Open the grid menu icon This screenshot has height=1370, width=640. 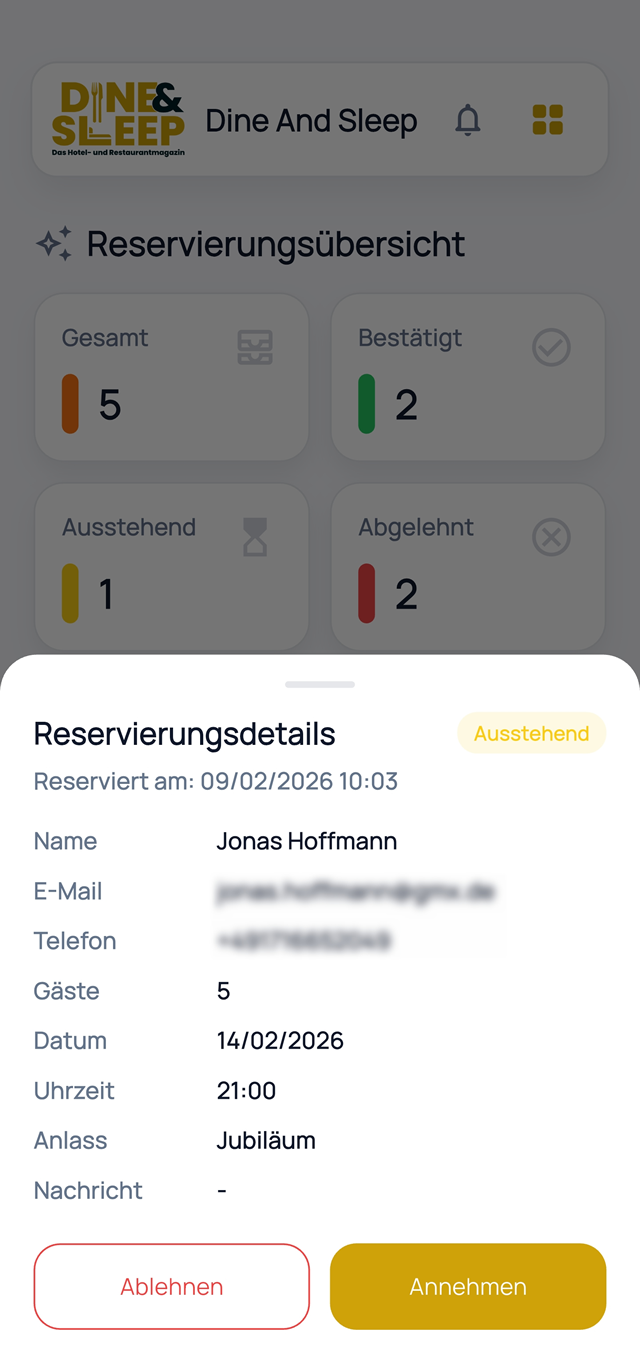coord(548,120)
